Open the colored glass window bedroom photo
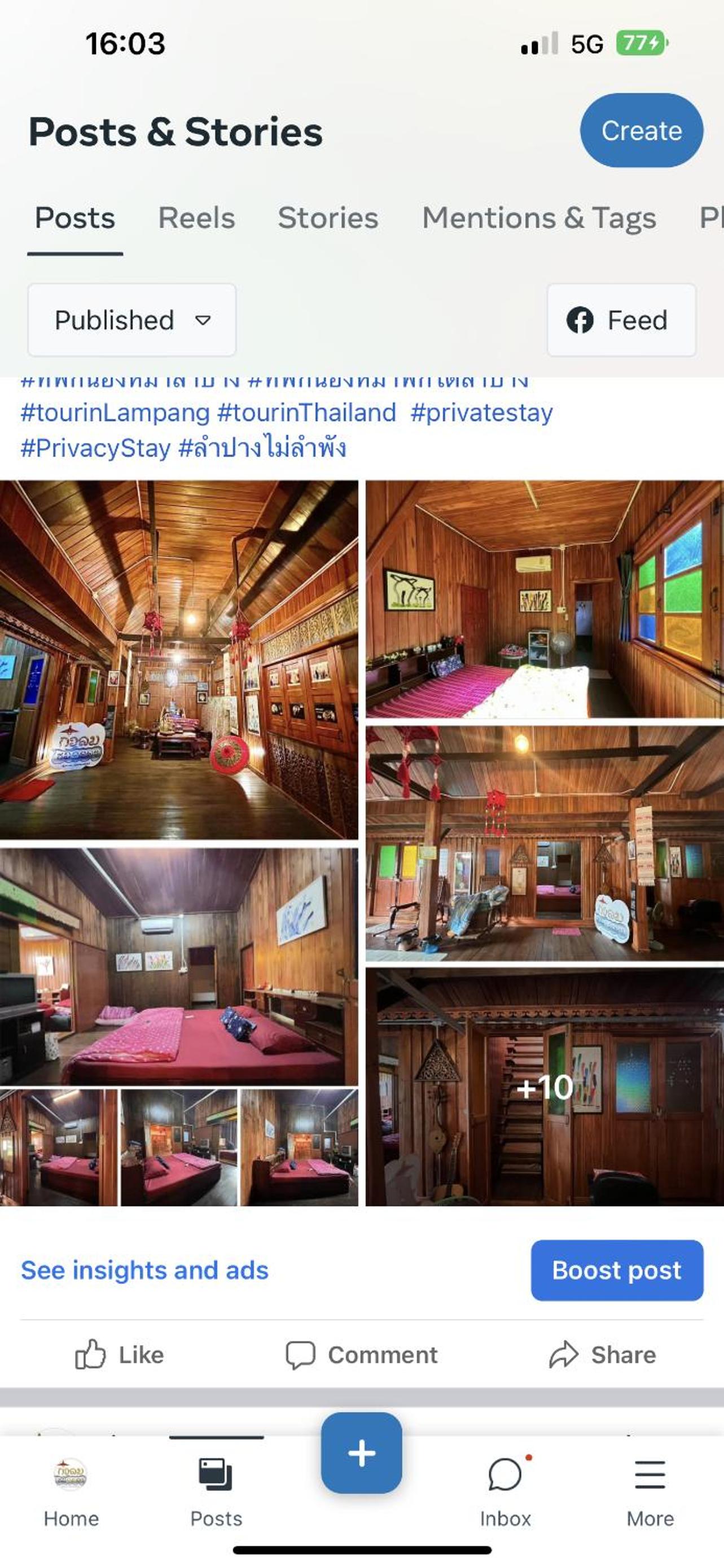This screenshot has width=724, height=1568. point(545,599)
